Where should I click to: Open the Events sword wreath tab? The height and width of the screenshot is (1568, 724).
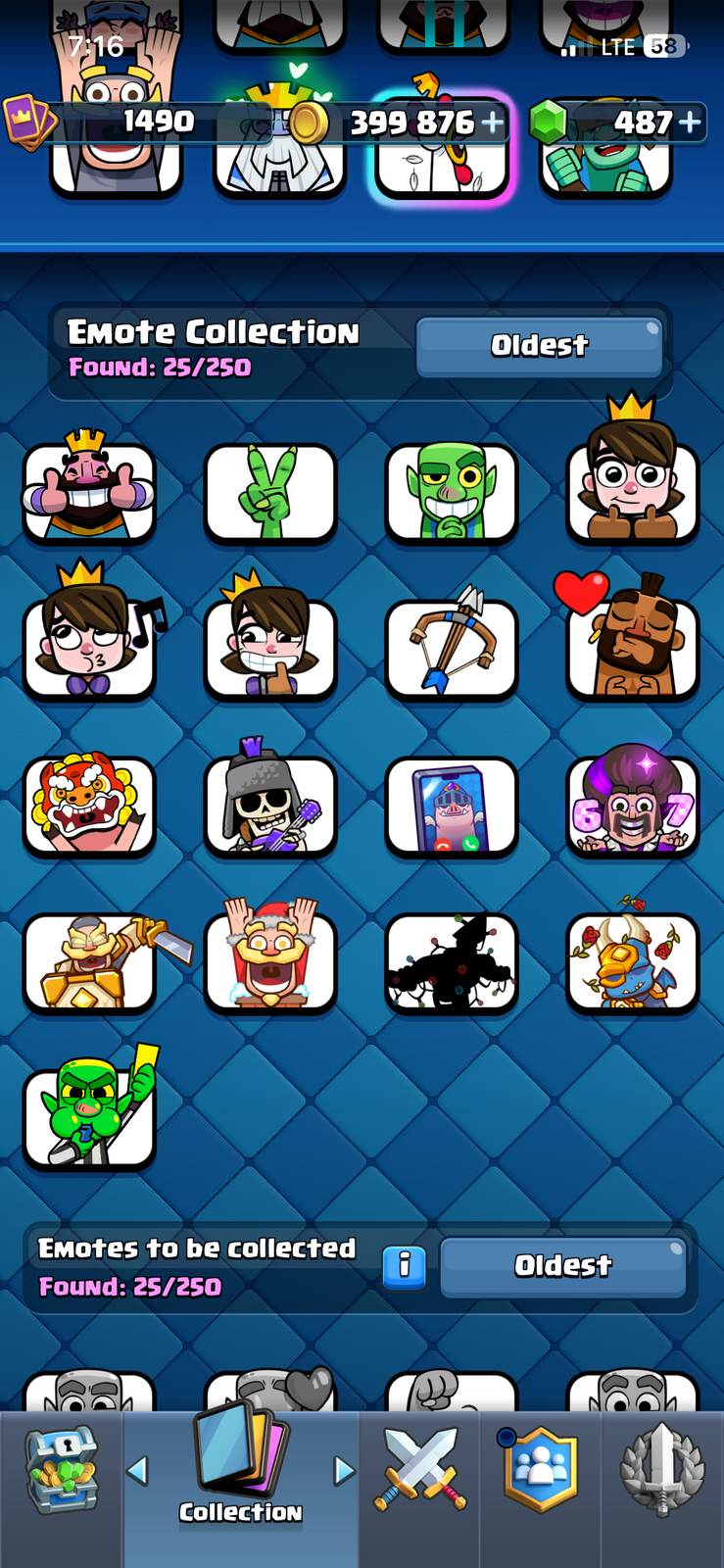pos(662,1470)
